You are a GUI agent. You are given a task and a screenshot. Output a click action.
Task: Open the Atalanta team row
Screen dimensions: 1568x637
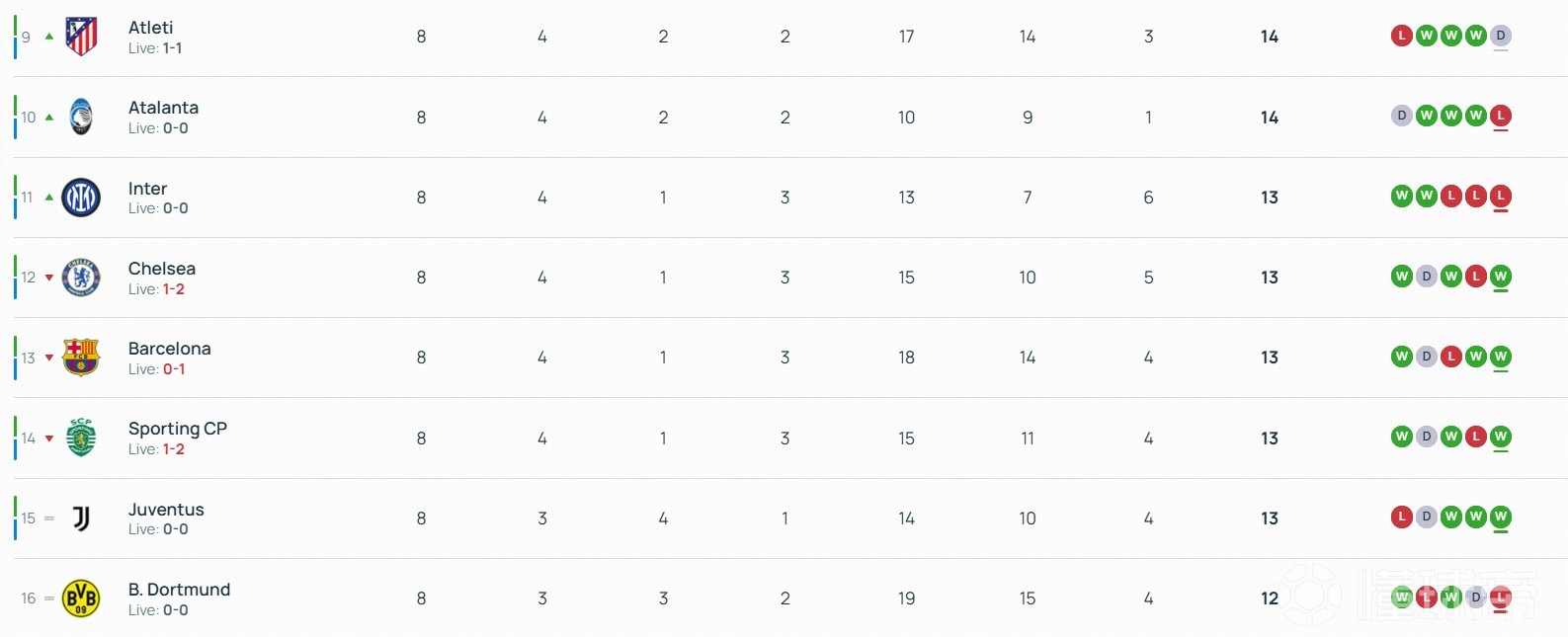click(163, 109)
